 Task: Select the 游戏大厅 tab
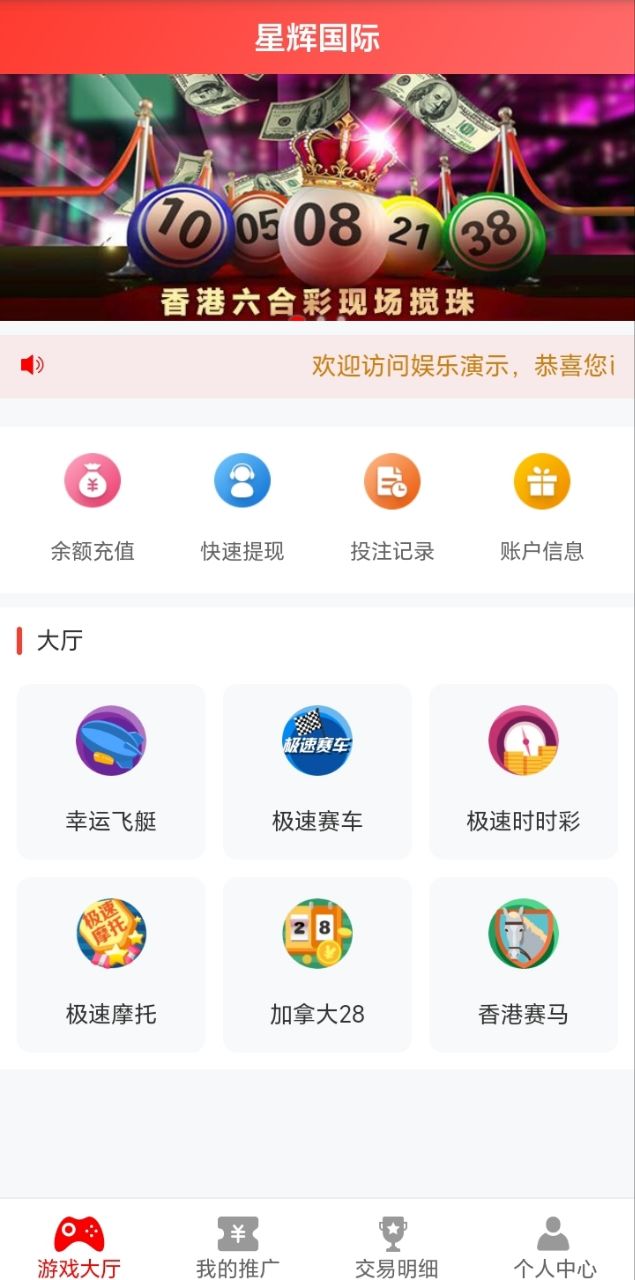[x=79, y=1247]
